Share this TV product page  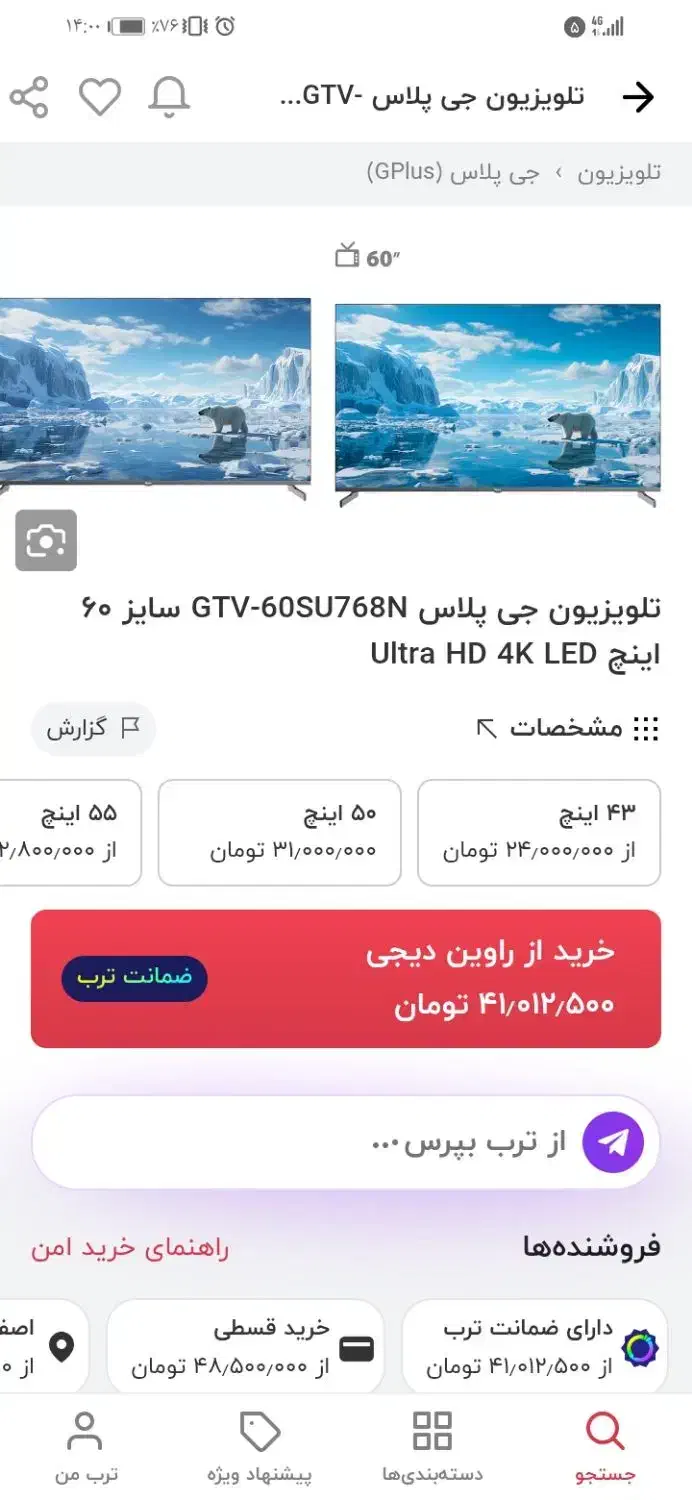(29, 97)
